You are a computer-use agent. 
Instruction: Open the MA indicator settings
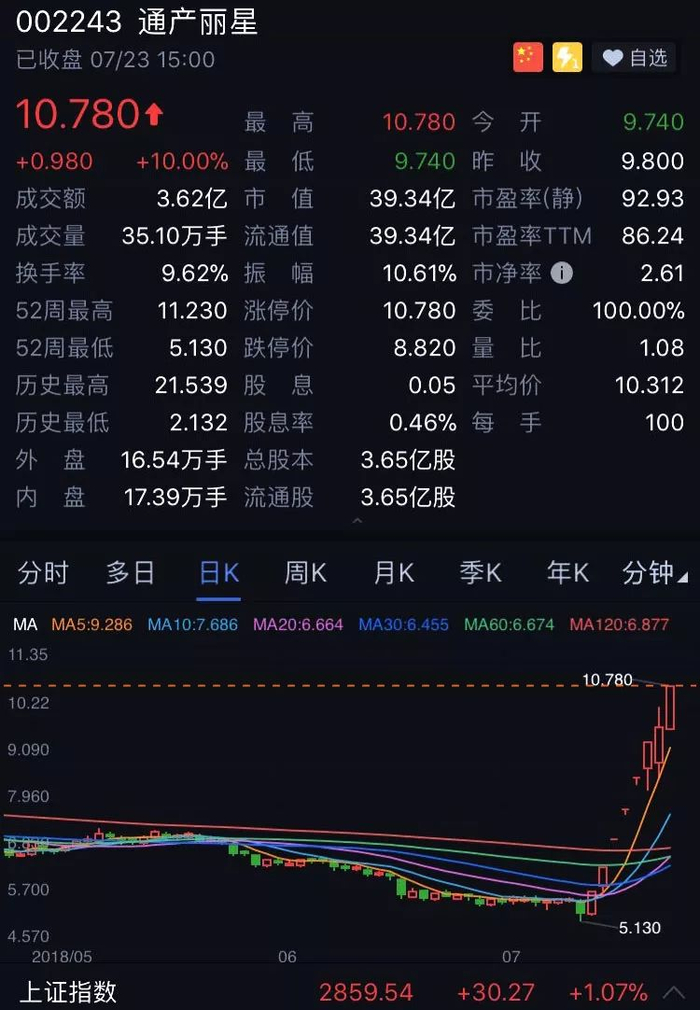click(x=25, y=625)
